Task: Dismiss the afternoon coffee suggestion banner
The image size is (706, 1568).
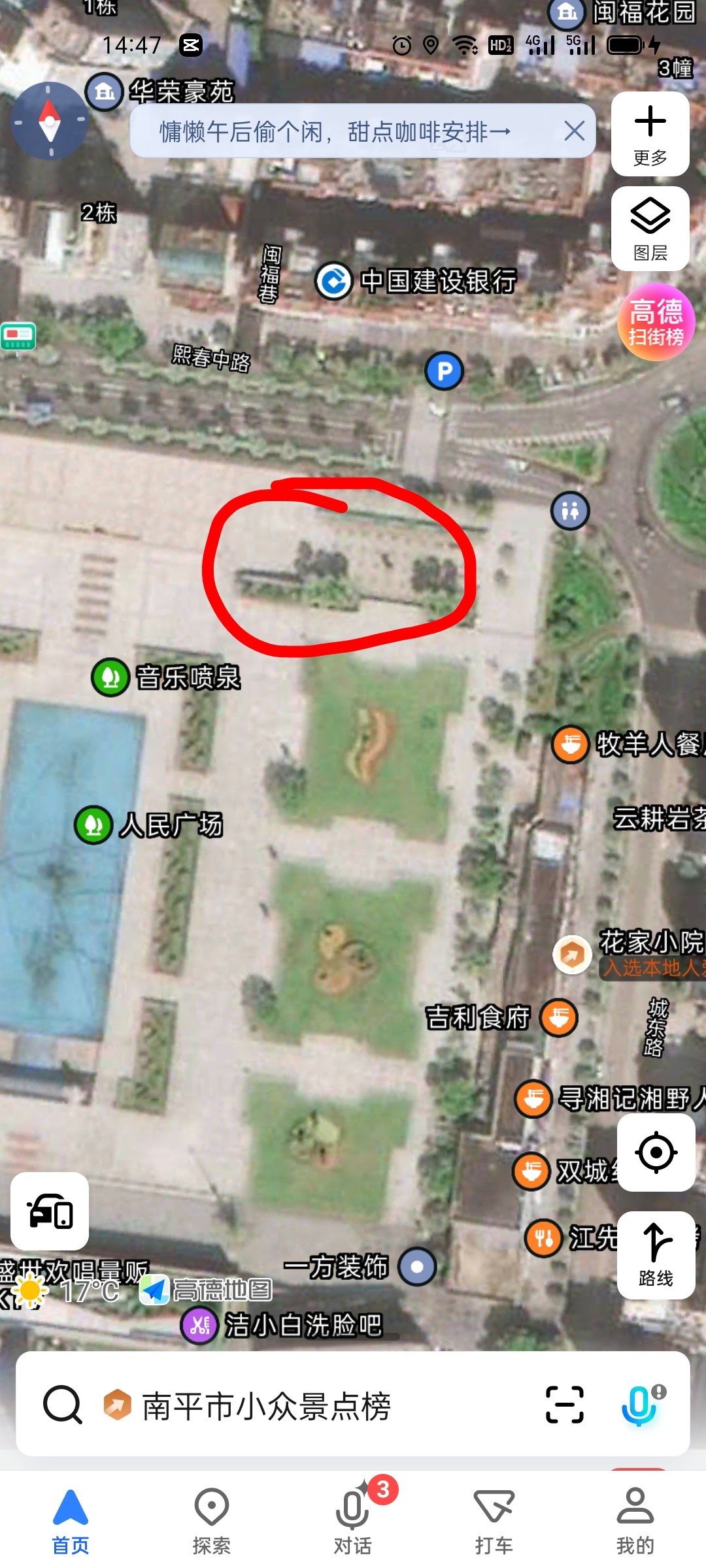Action: pyautogui.click(x=574, y=131)
